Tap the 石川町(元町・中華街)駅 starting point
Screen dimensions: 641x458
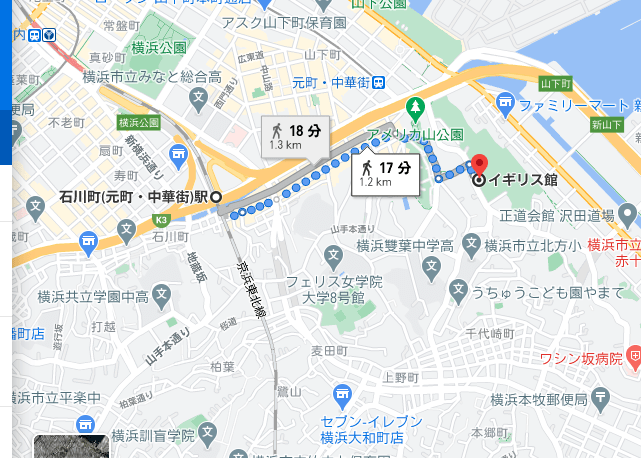pos(215,169)
